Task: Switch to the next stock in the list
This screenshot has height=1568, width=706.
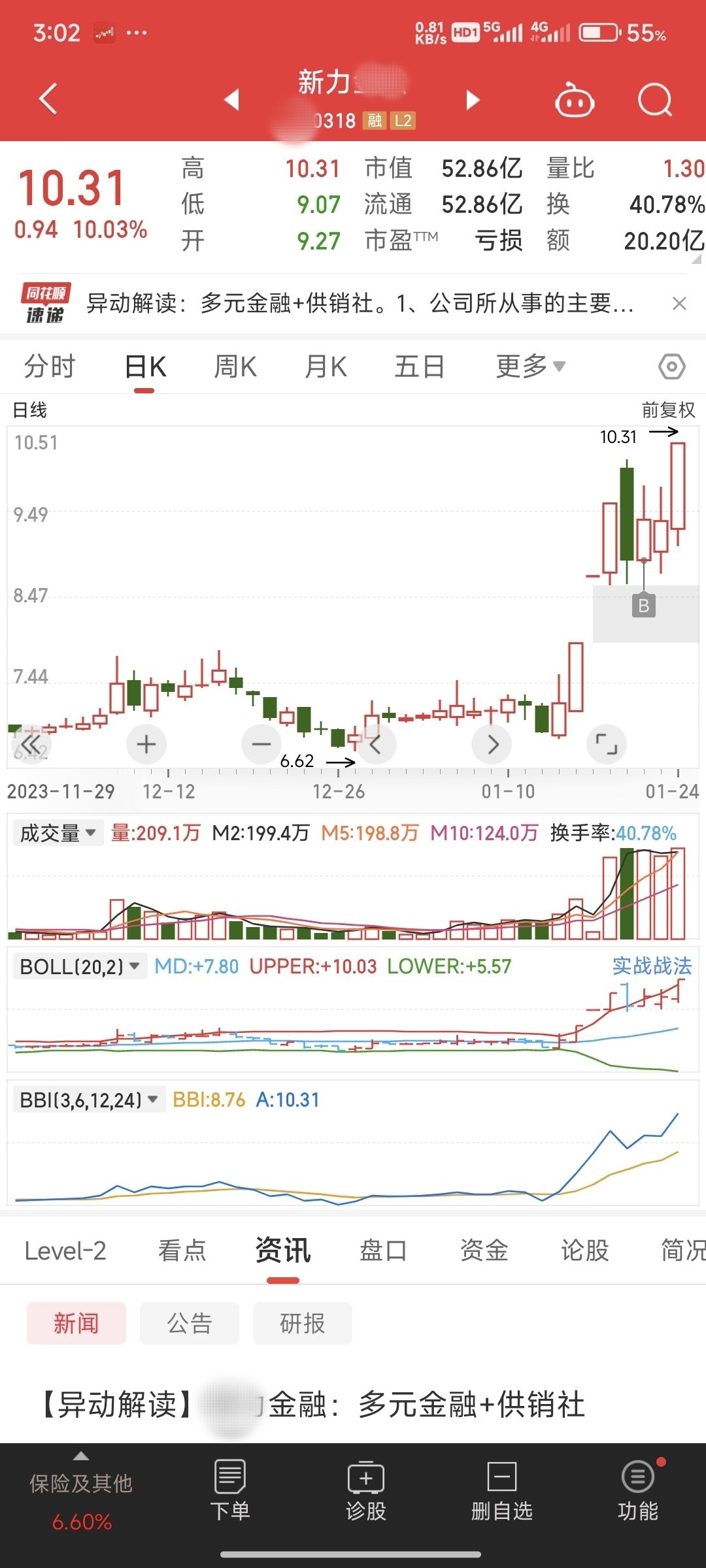Action: click(473, 100)
